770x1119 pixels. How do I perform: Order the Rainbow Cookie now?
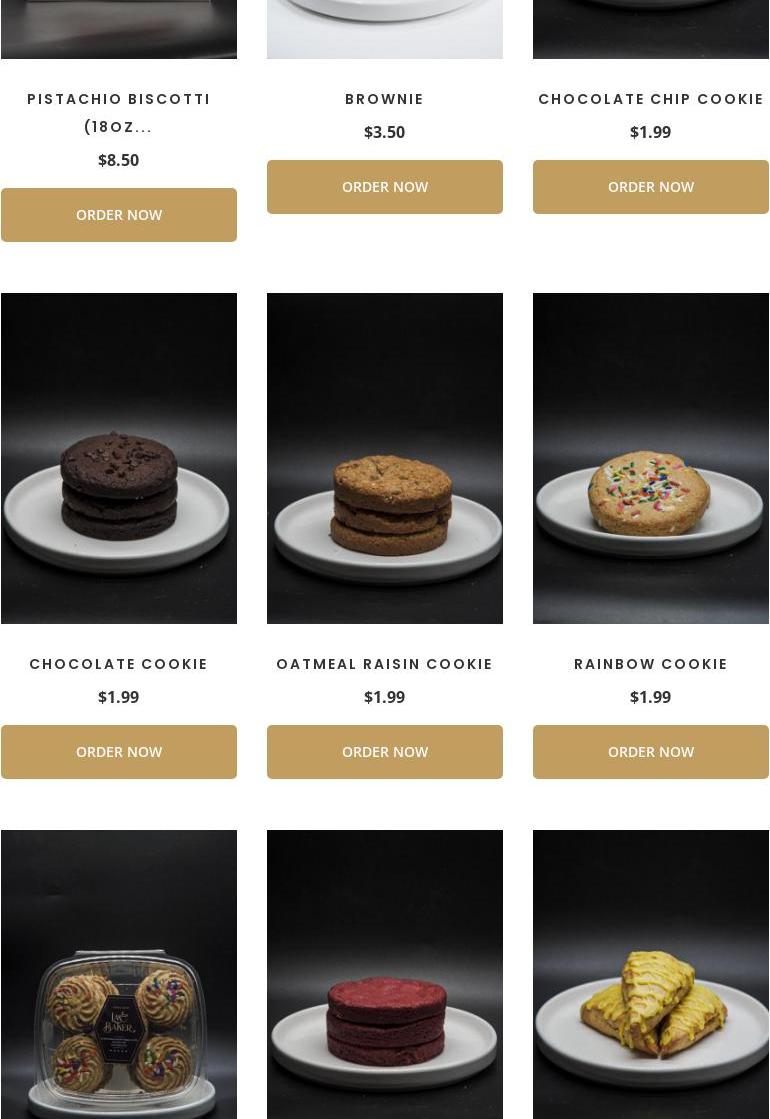(x=651, y=752)
